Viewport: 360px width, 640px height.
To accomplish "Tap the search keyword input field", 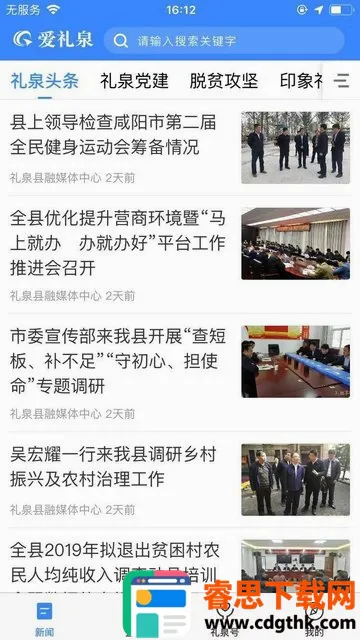I will [224, 41].
